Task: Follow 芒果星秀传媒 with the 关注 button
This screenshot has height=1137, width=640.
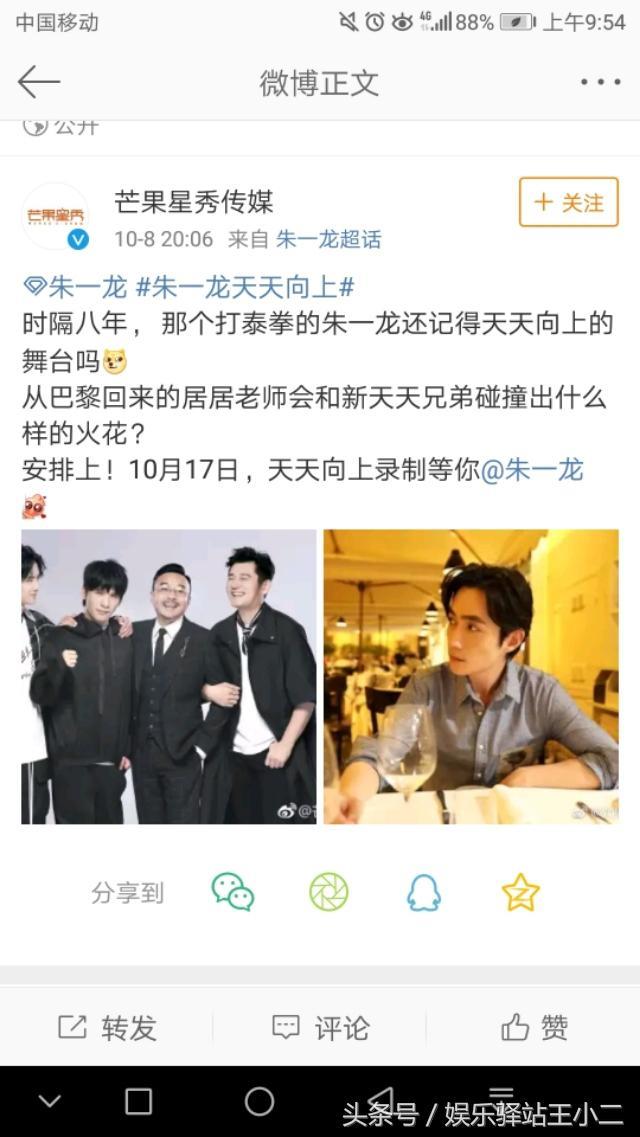Action: (568, 203)
